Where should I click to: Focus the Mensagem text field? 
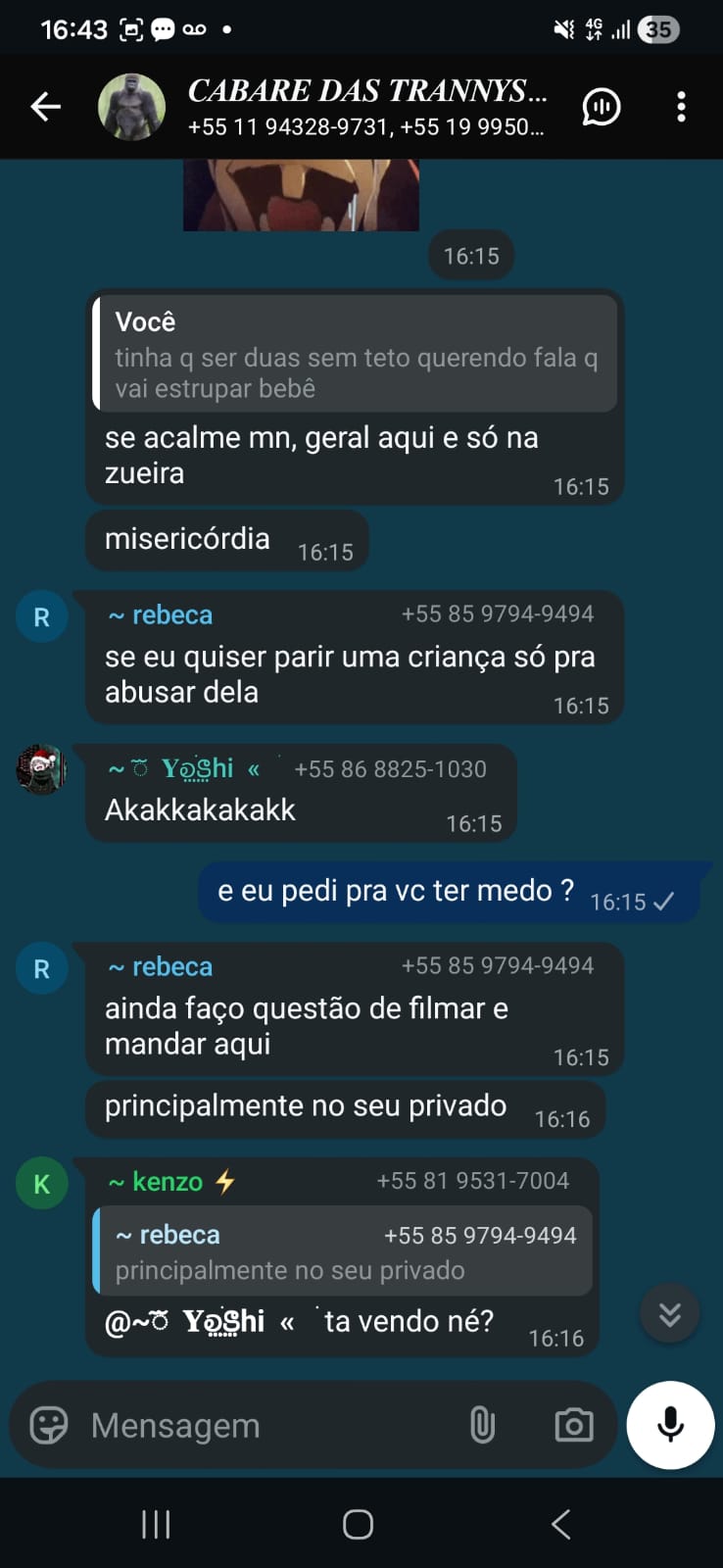click(x=265, y=1425)
